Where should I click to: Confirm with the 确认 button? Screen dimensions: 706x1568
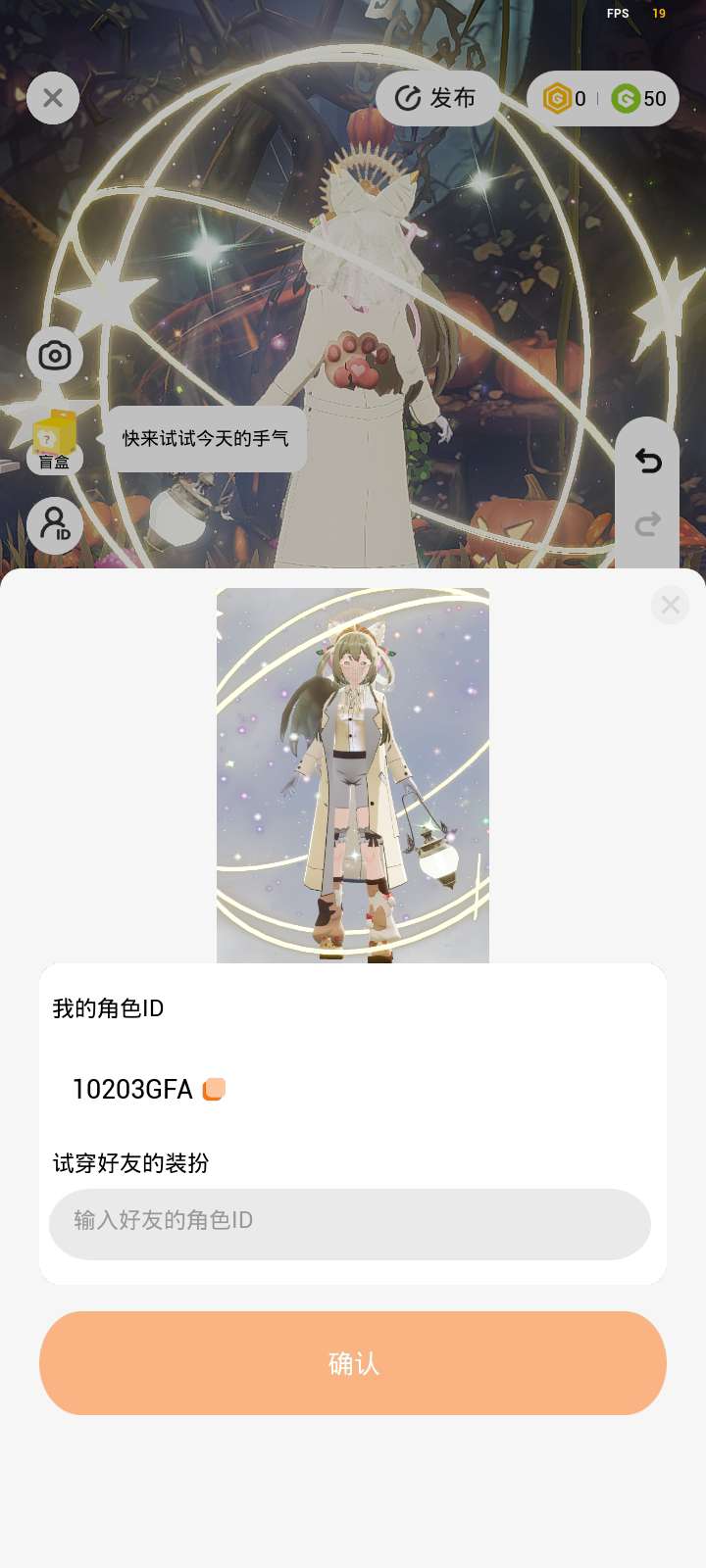[x=353, y=1362]
